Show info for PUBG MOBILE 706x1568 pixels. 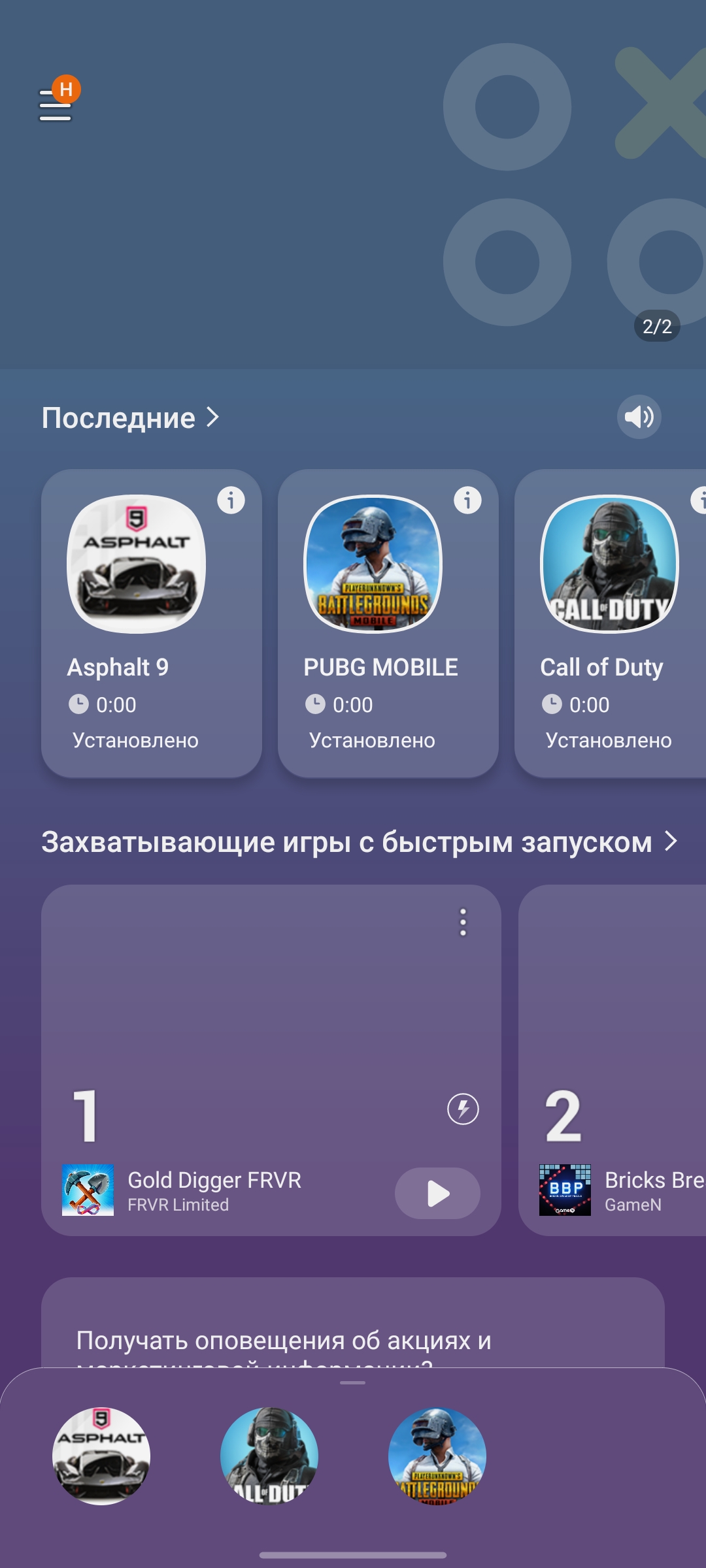pyautogui.click(x=467, y=500)
